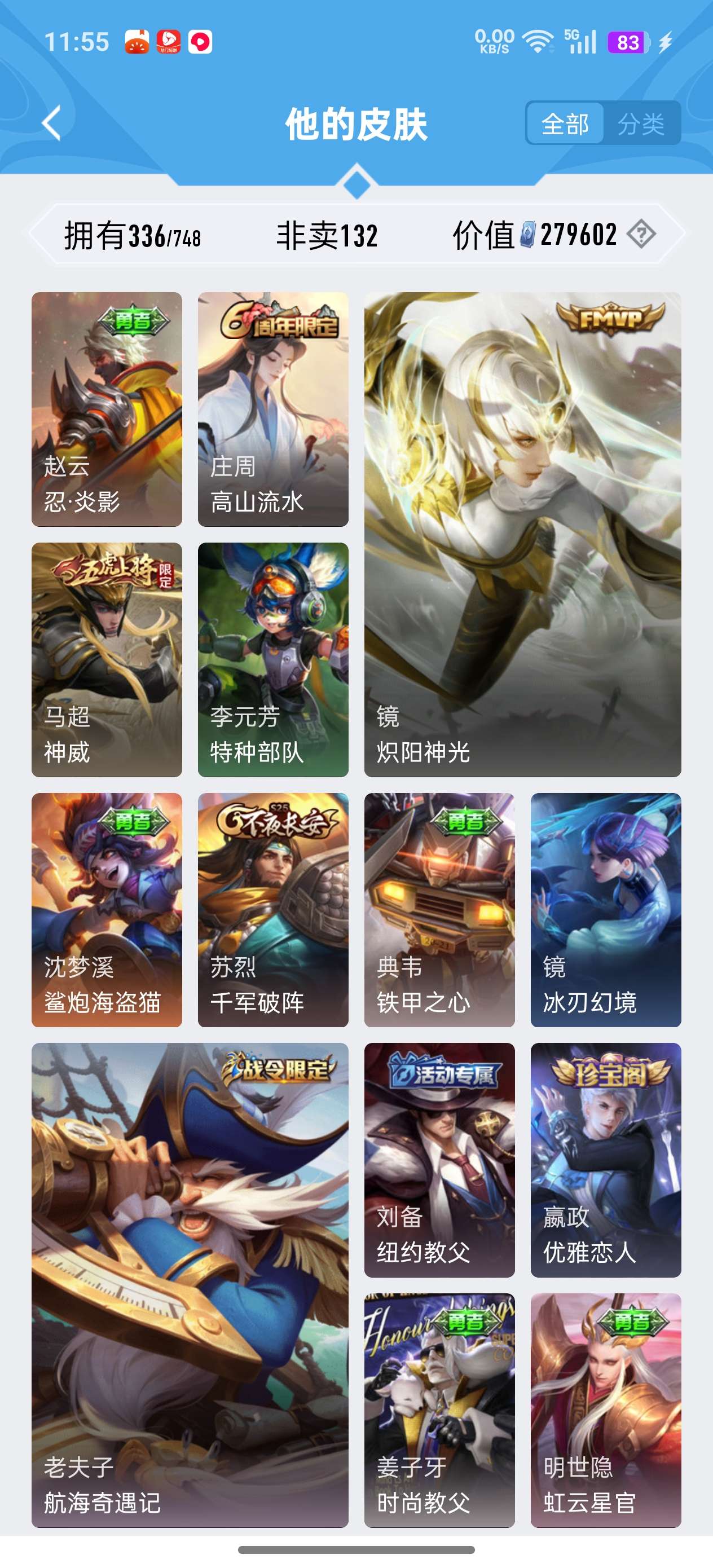Select the 全部 segment
The width and height of the screenshot is (713, 1568).
[565, 124]
